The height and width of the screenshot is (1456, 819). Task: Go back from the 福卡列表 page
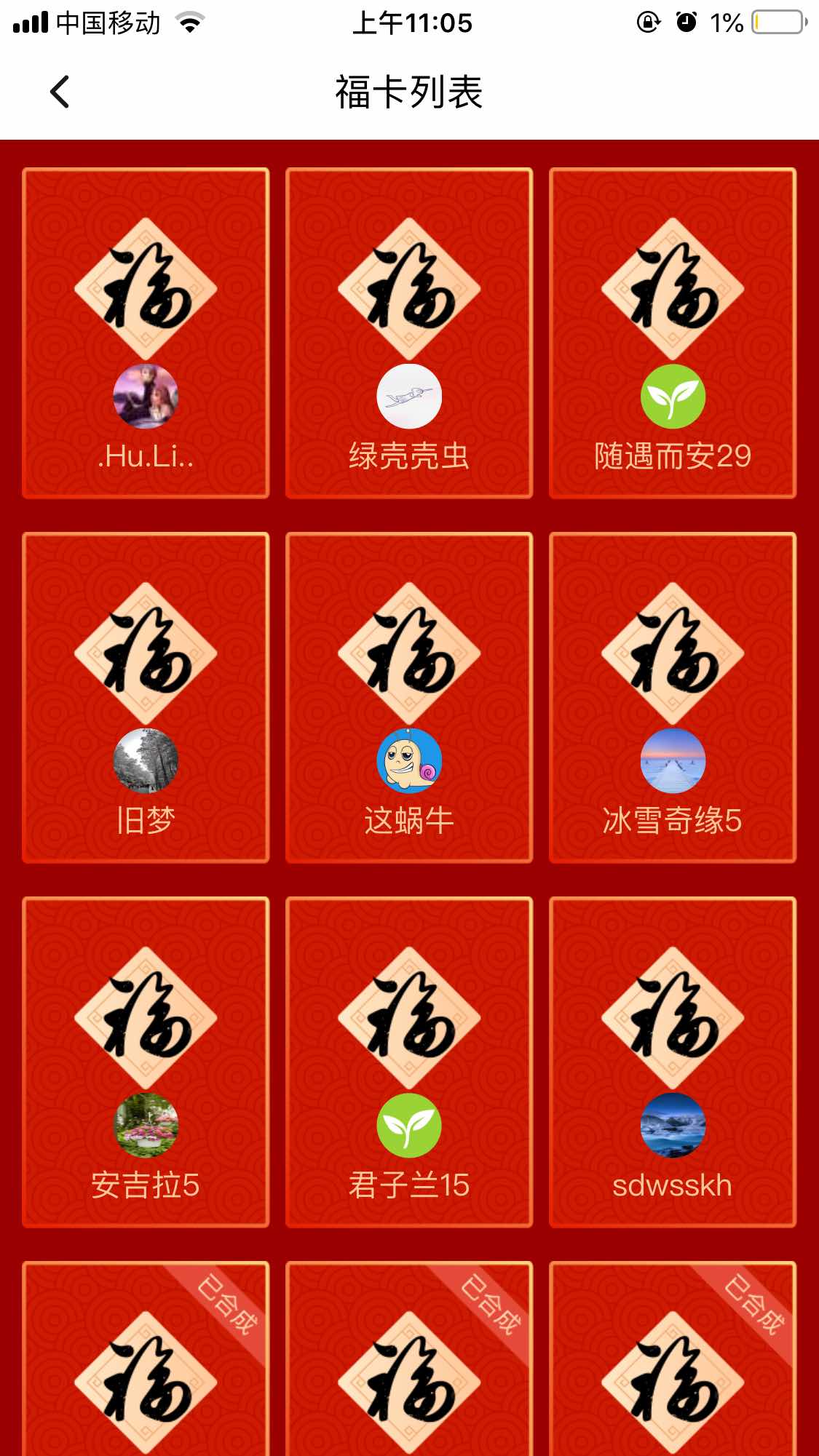click(x=60, y=92)
